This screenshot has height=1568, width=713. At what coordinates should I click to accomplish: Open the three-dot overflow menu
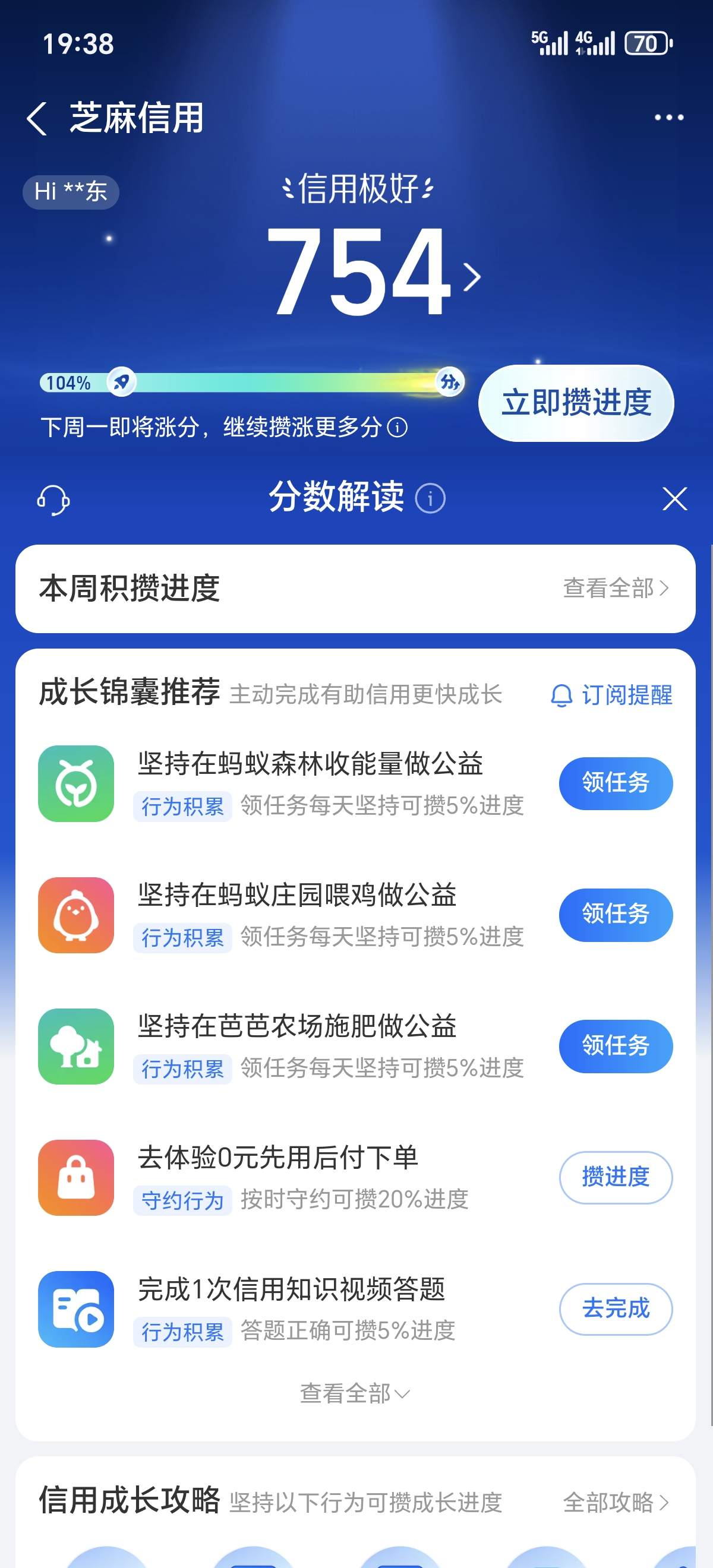tap(668, 118)
